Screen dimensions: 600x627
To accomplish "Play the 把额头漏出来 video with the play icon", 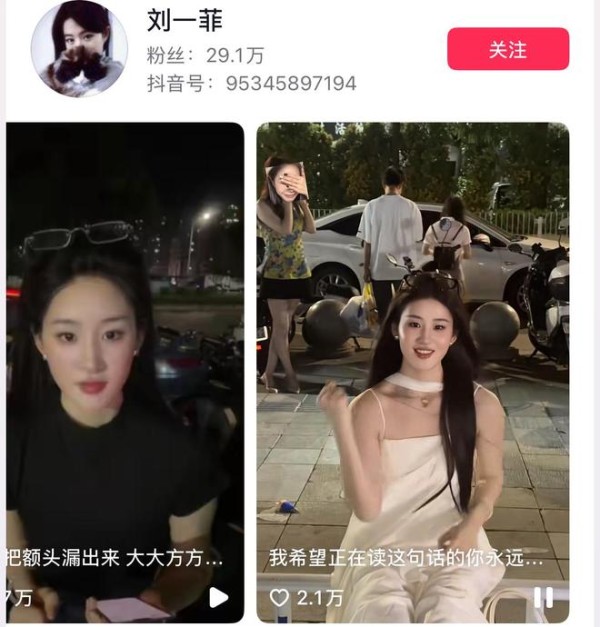I will (x=218, y=597).
